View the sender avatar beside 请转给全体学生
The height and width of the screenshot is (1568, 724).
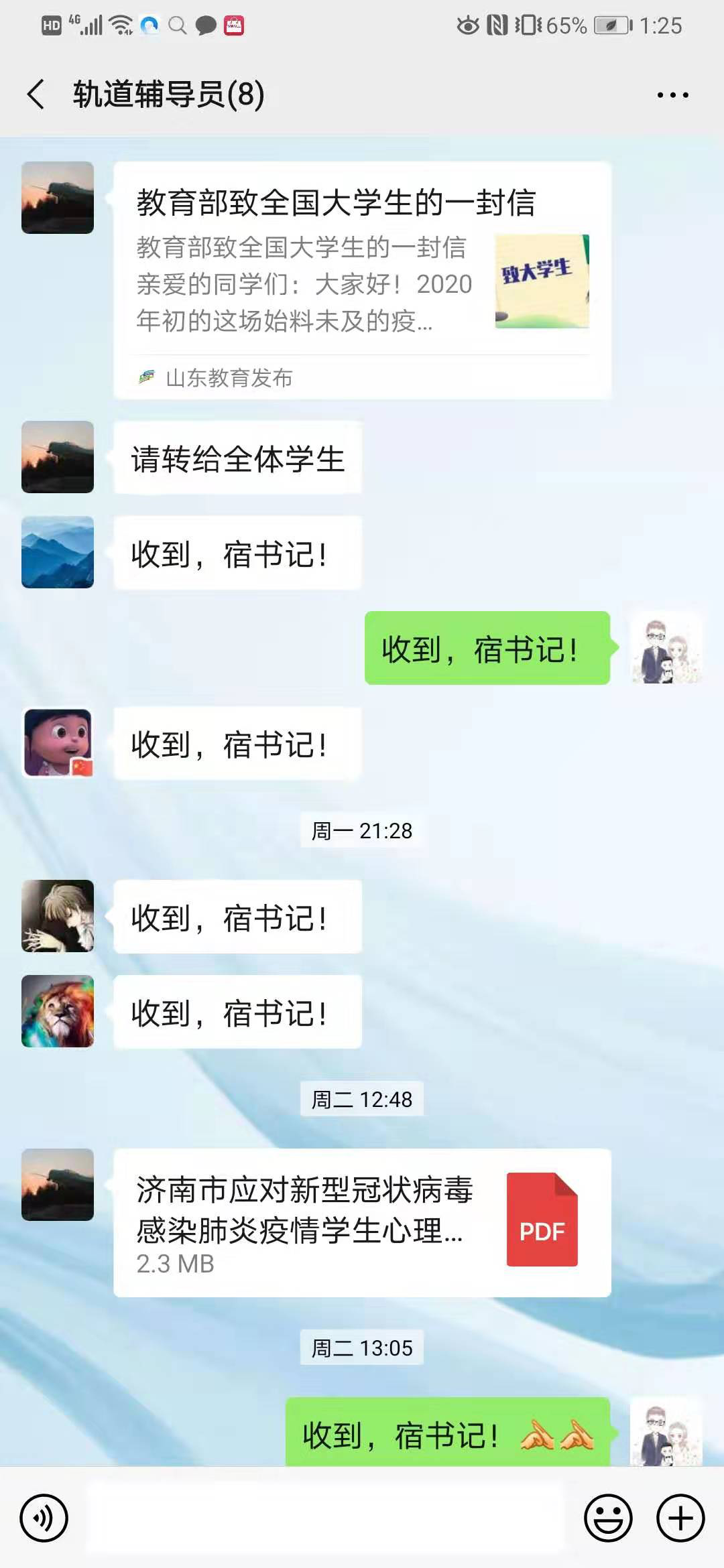pyautogui.click(x=58, y=457)
